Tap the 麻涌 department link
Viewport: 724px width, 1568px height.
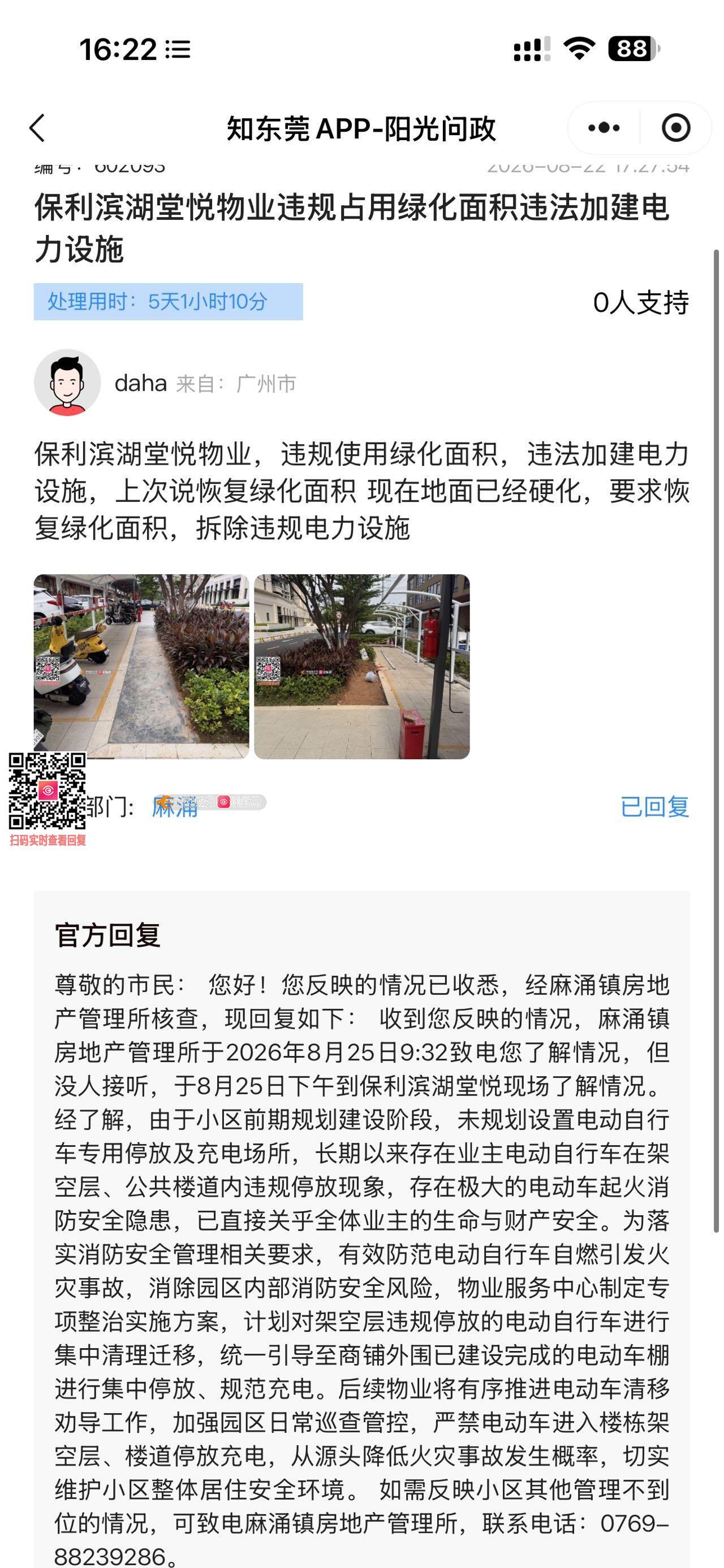click(175, 807)
